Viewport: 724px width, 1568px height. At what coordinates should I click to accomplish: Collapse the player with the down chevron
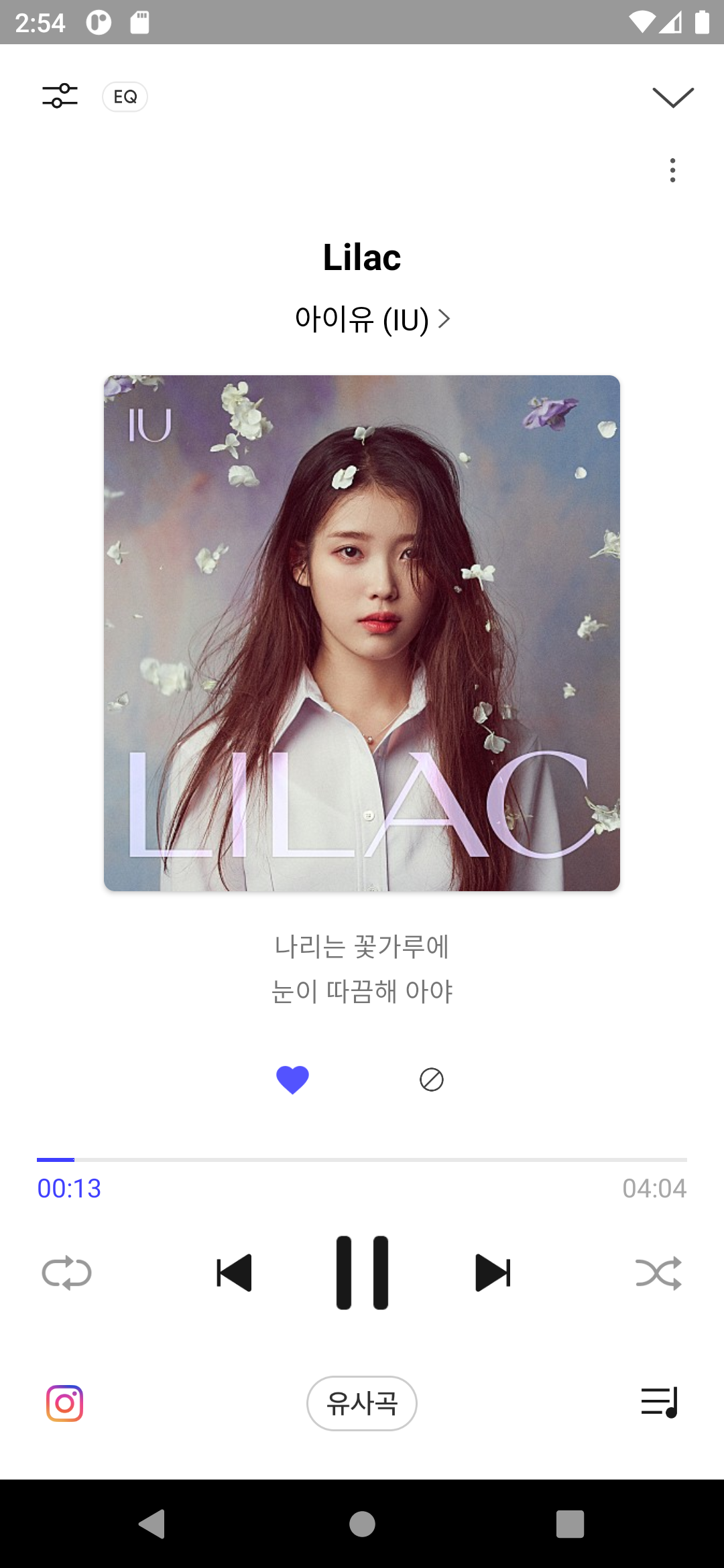tap(672, 97)
